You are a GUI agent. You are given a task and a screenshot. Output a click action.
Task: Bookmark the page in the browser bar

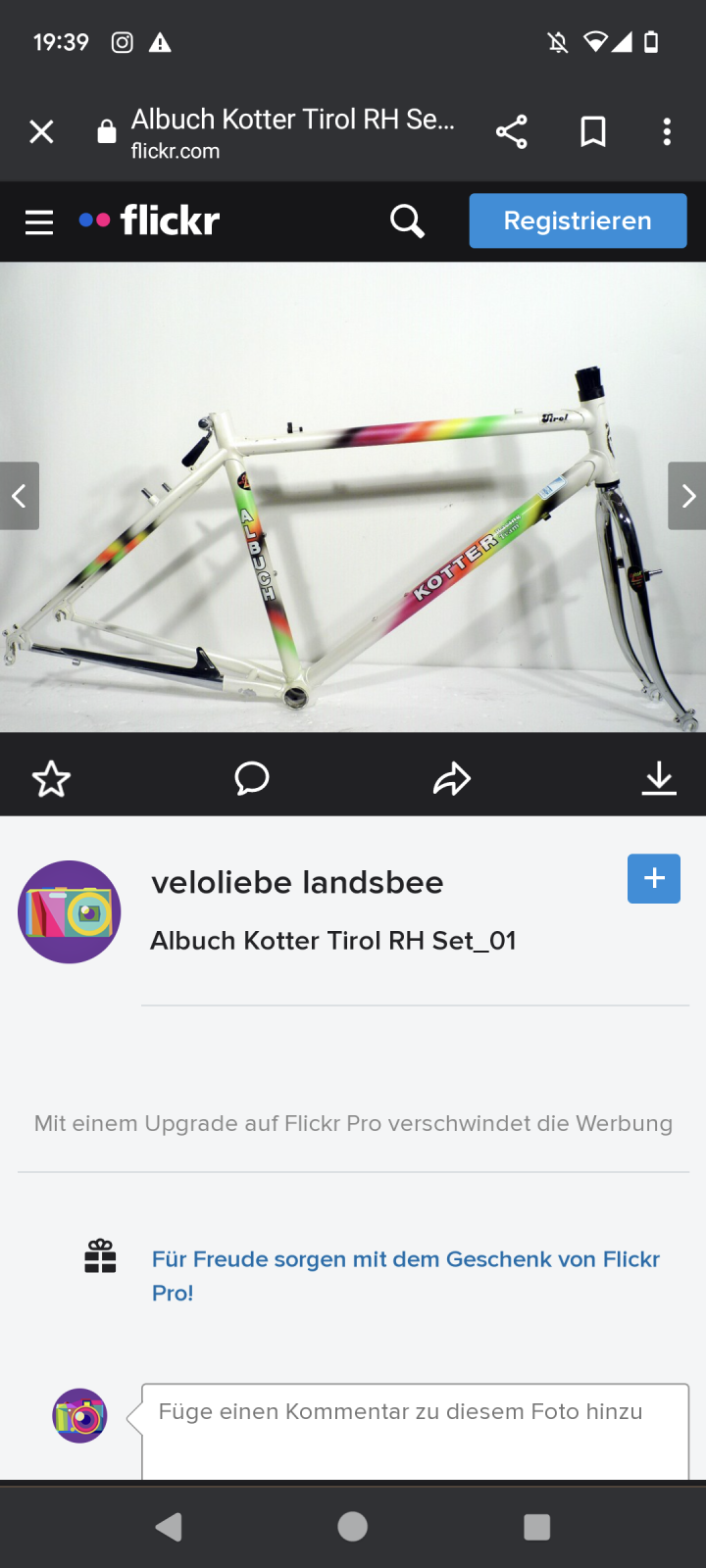(x=592, y=131)
